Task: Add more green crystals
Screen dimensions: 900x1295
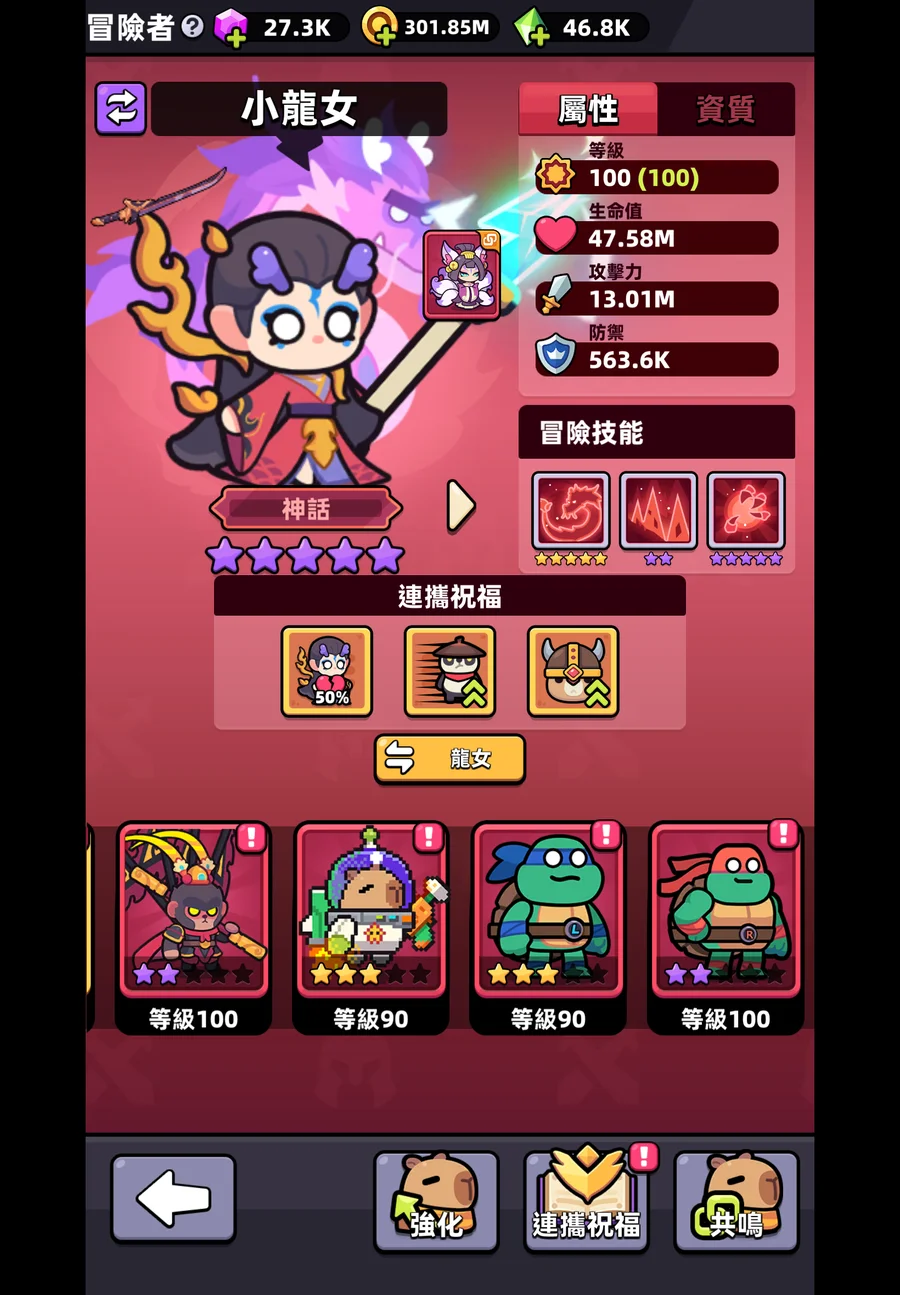Action: tap(533, 27)
